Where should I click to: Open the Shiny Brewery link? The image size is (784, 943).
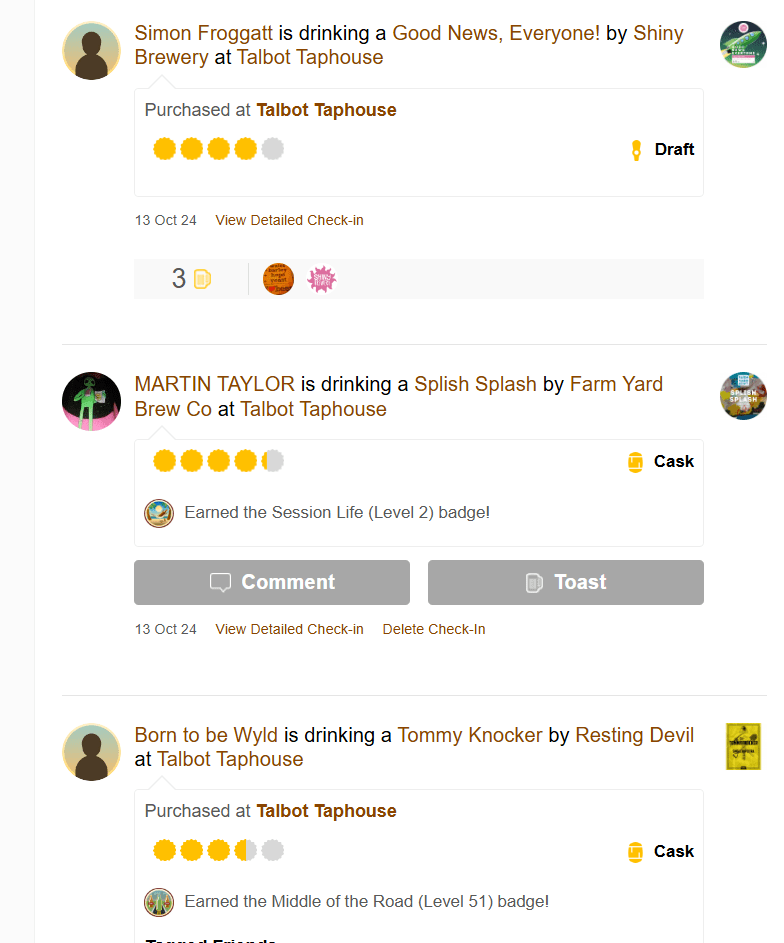pyautogui.click(x=658, y=33)
